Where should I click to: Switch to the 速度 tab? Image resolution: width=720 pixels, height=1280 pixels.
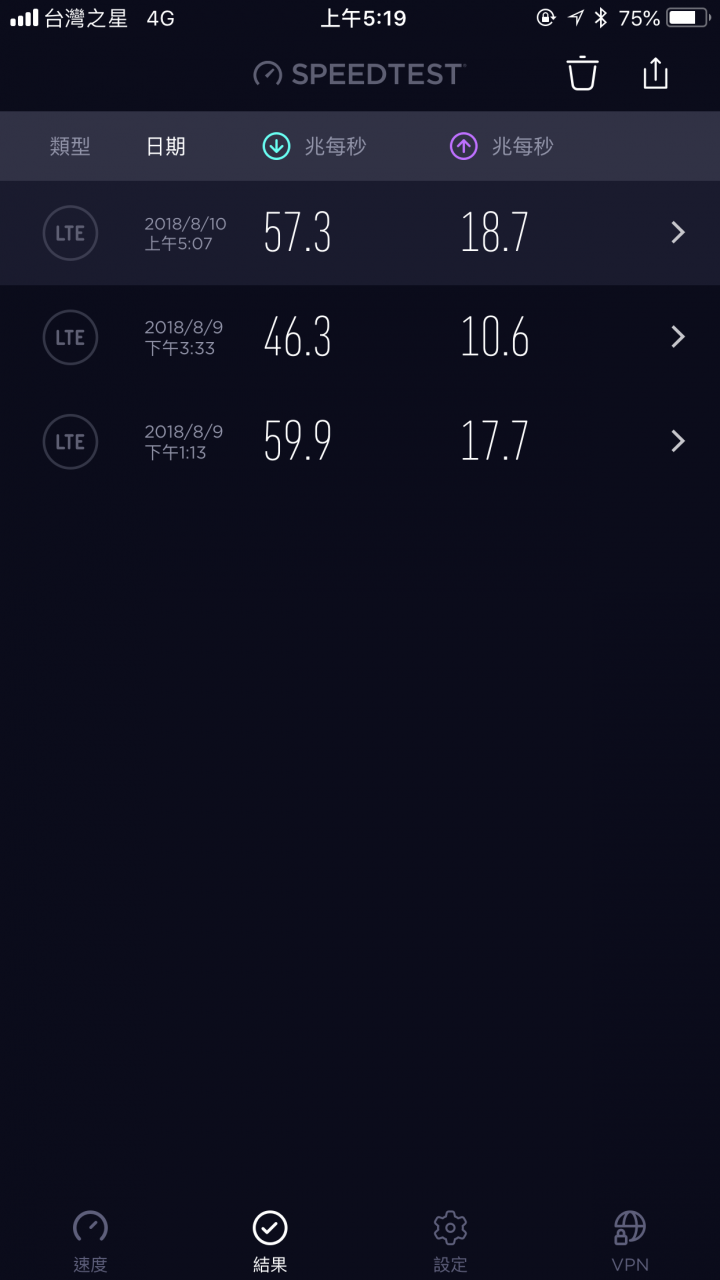[90, 1241]
